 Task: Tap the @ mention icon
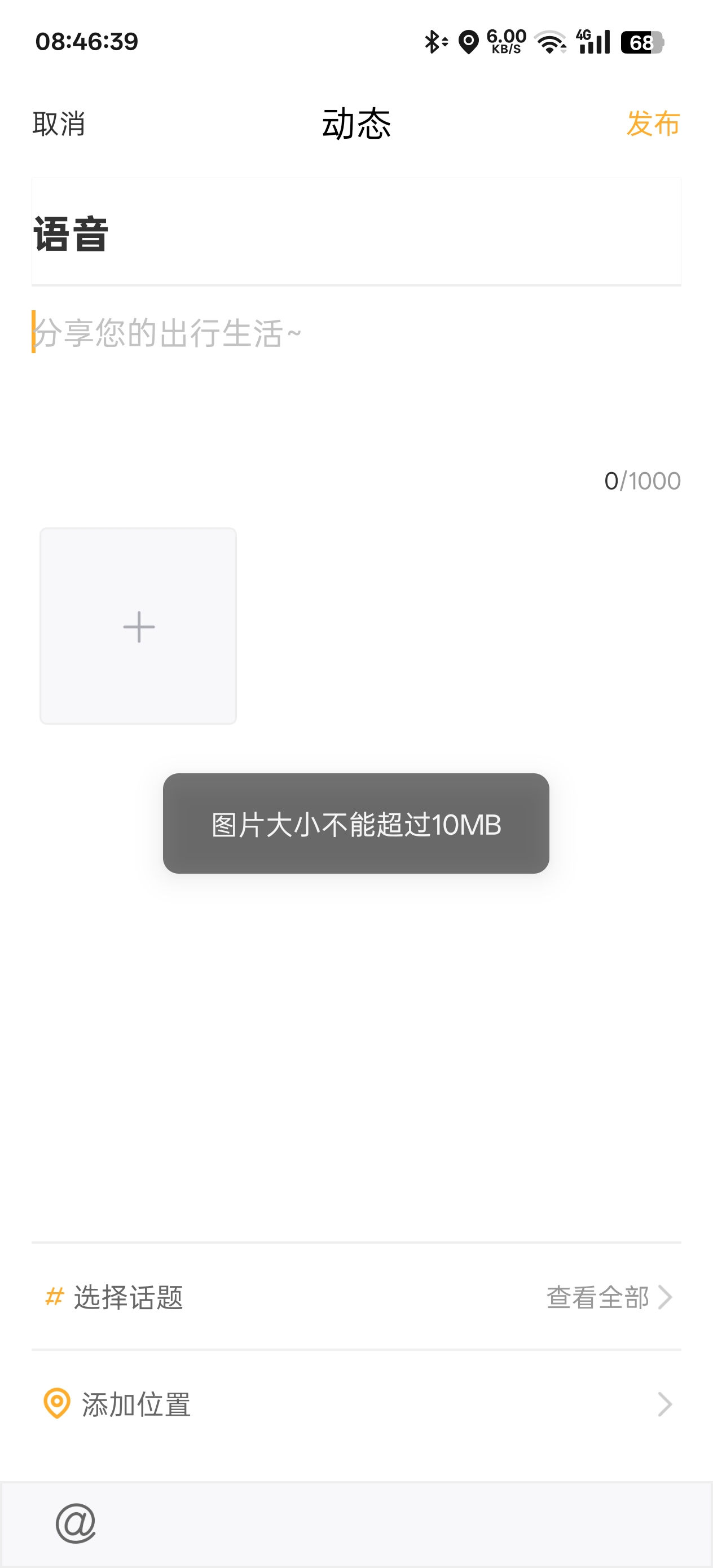click(x=76, y=1523)
